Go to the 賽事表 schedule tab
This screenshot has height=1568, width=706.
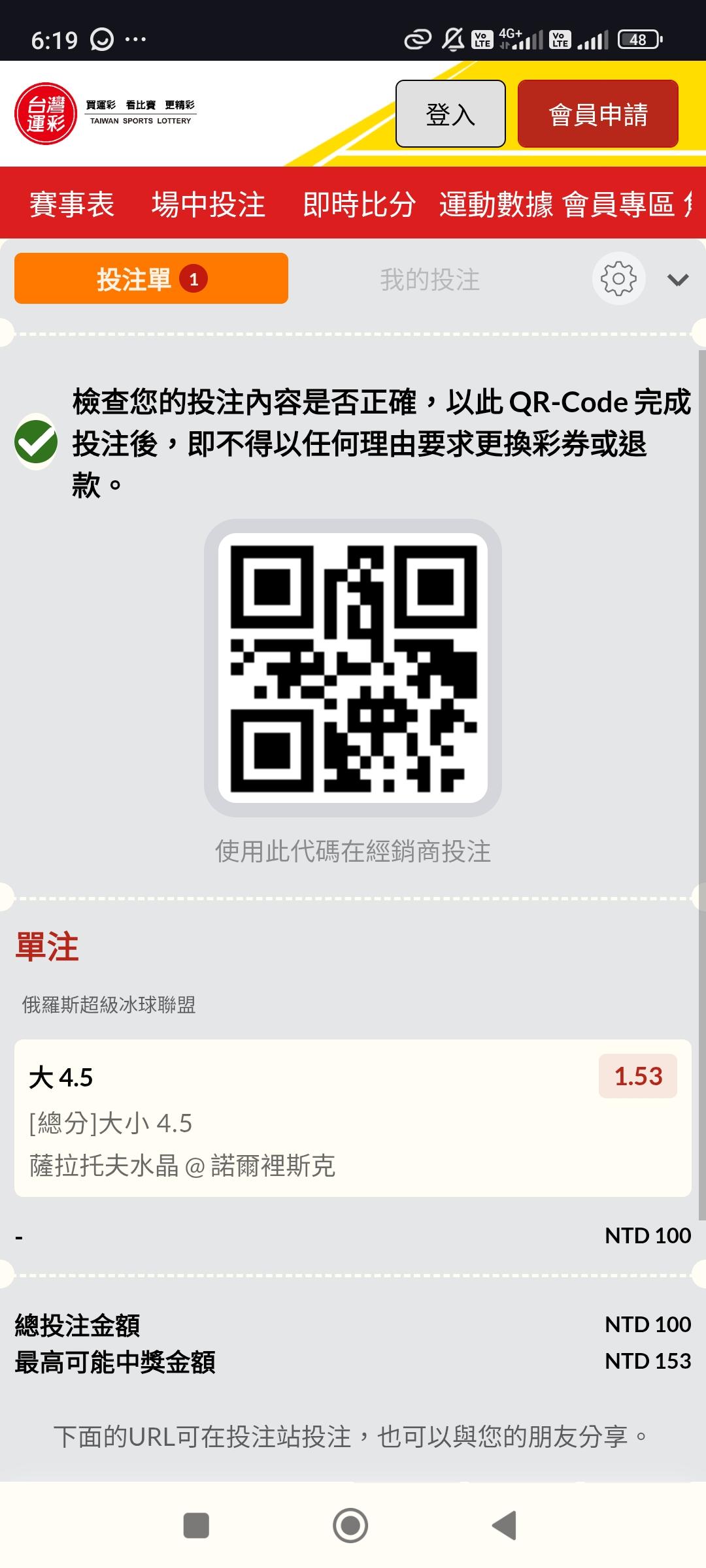(x=72, y=204)
